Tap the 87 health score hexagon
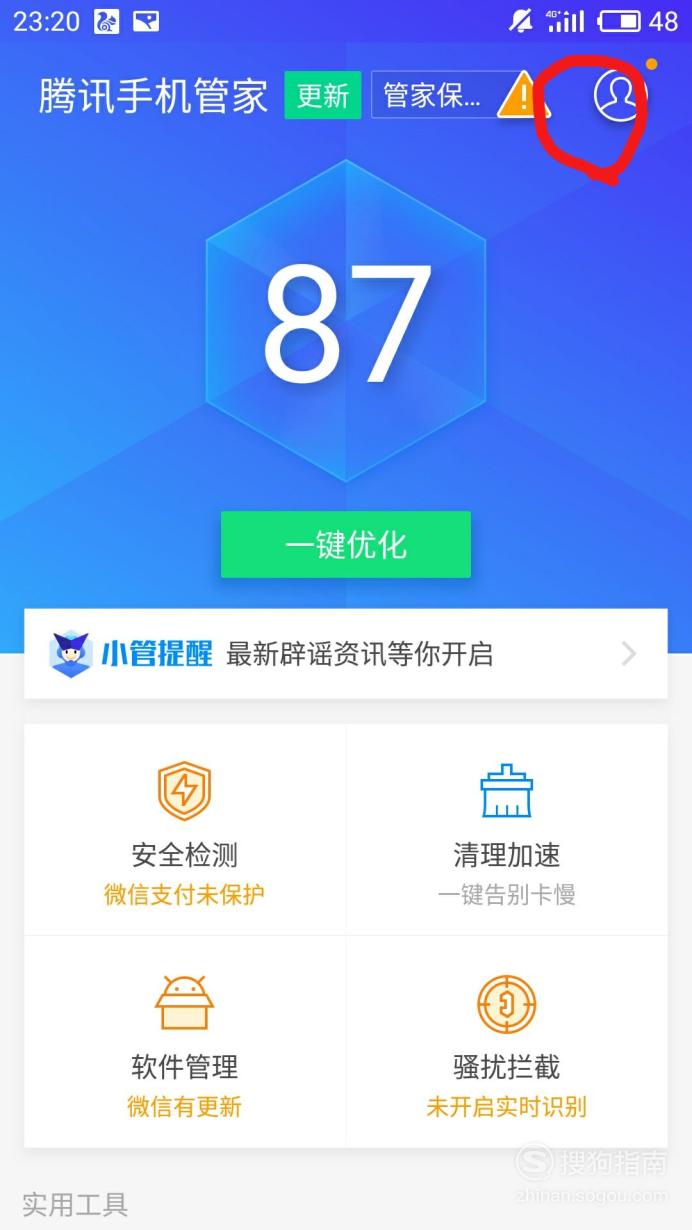This screenshot has height=1230, width=692. click(x=346, y=322)
